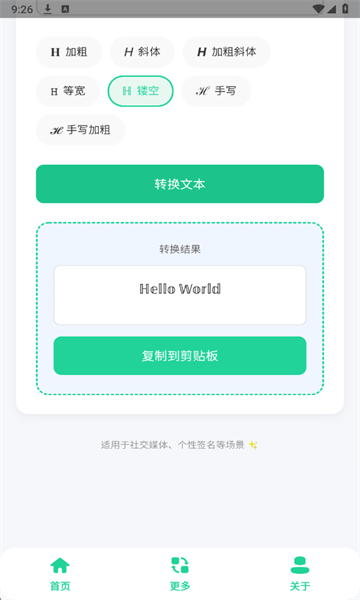Select the 等宽 monospace style chip
360x600 pixels.
click(x=68, y=91)
